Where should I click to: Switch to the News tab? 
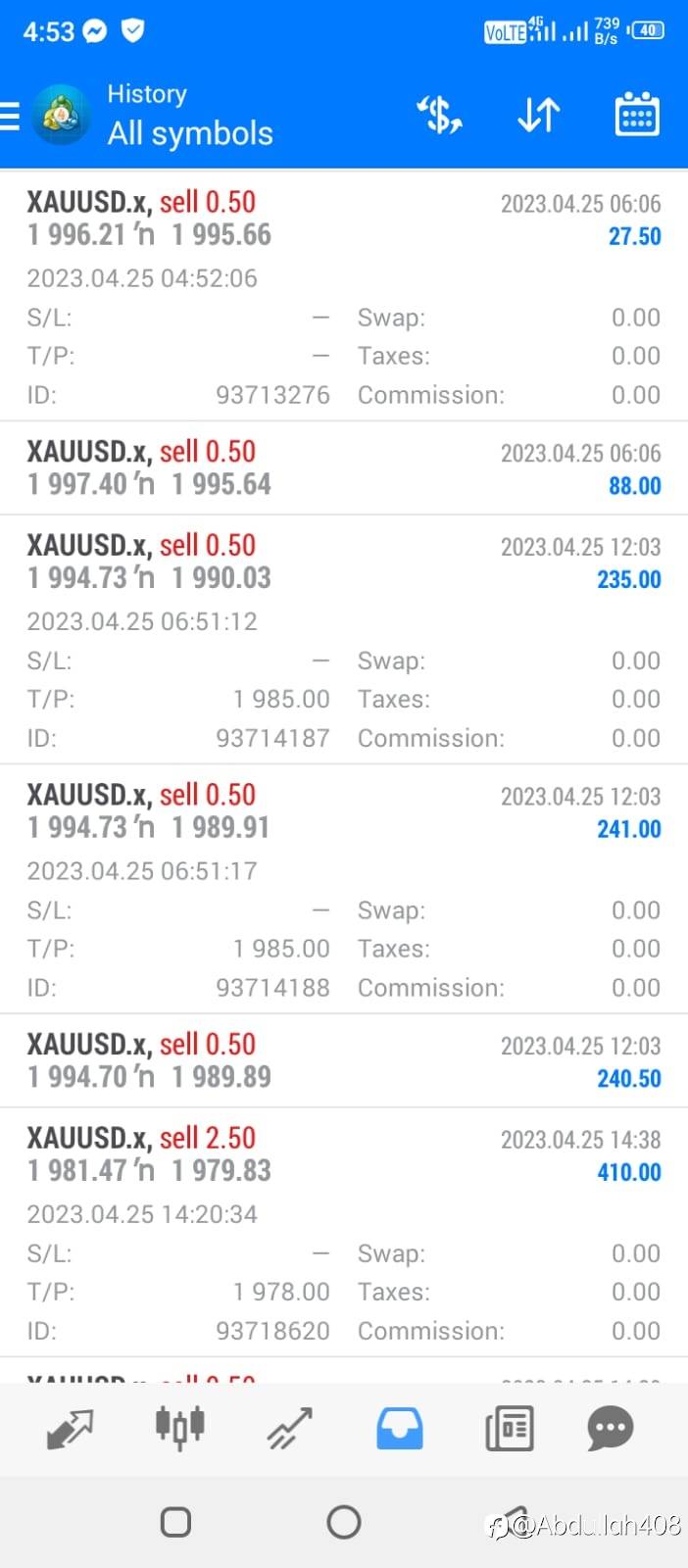click(x=510, y=1429)
